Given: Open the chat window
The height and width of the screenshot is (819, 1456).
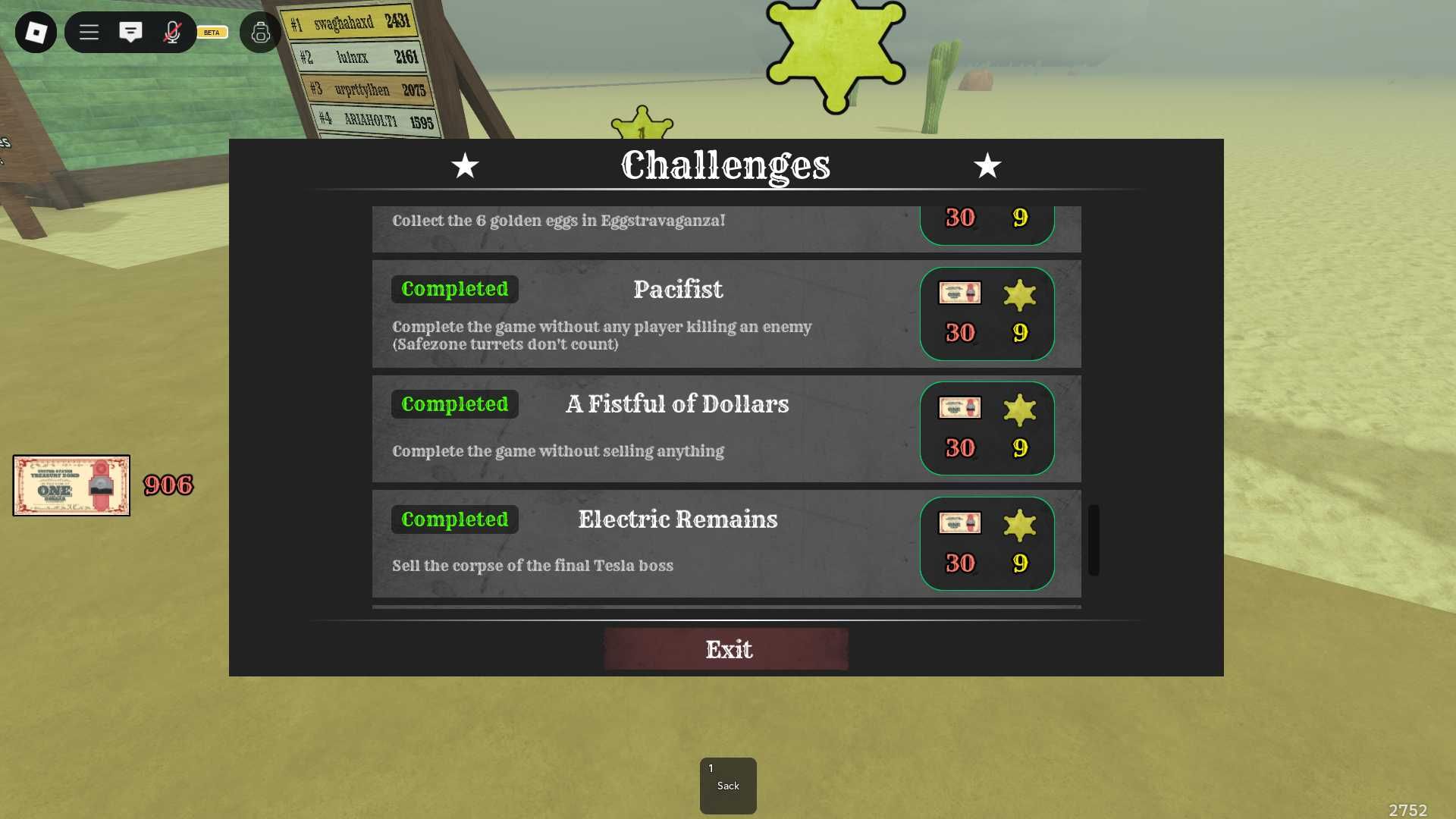Looking at the screenshot, I should click(130, 33).
